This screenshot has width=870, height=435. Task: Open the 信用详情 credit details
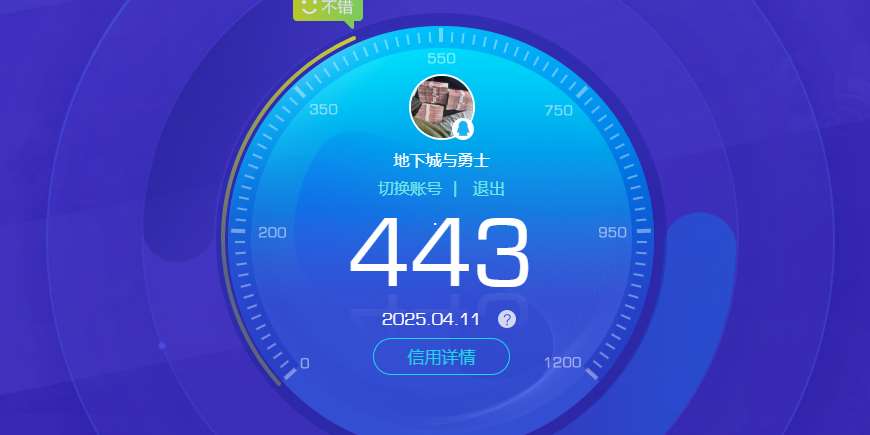pos(441,357)
